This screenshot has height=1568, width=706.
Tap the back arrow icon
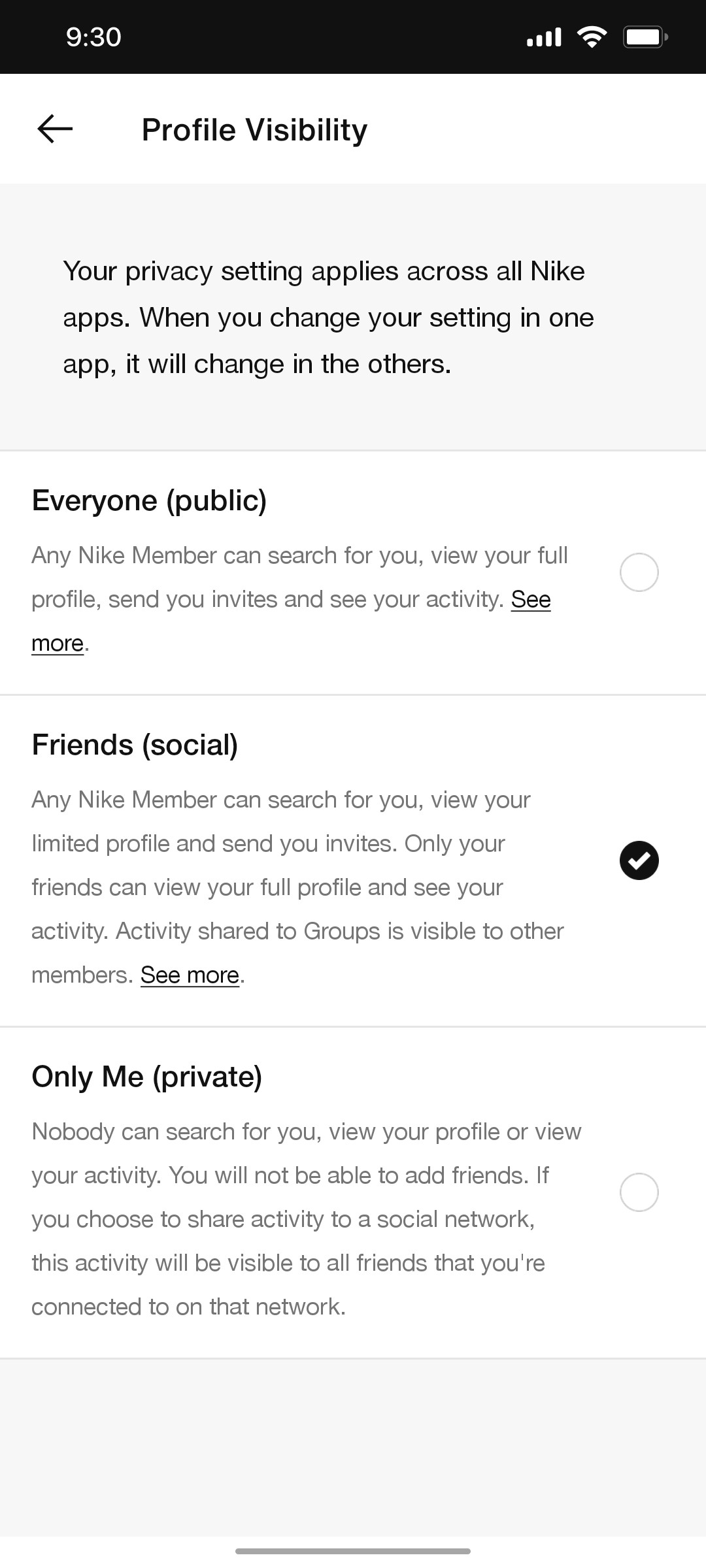55,129
